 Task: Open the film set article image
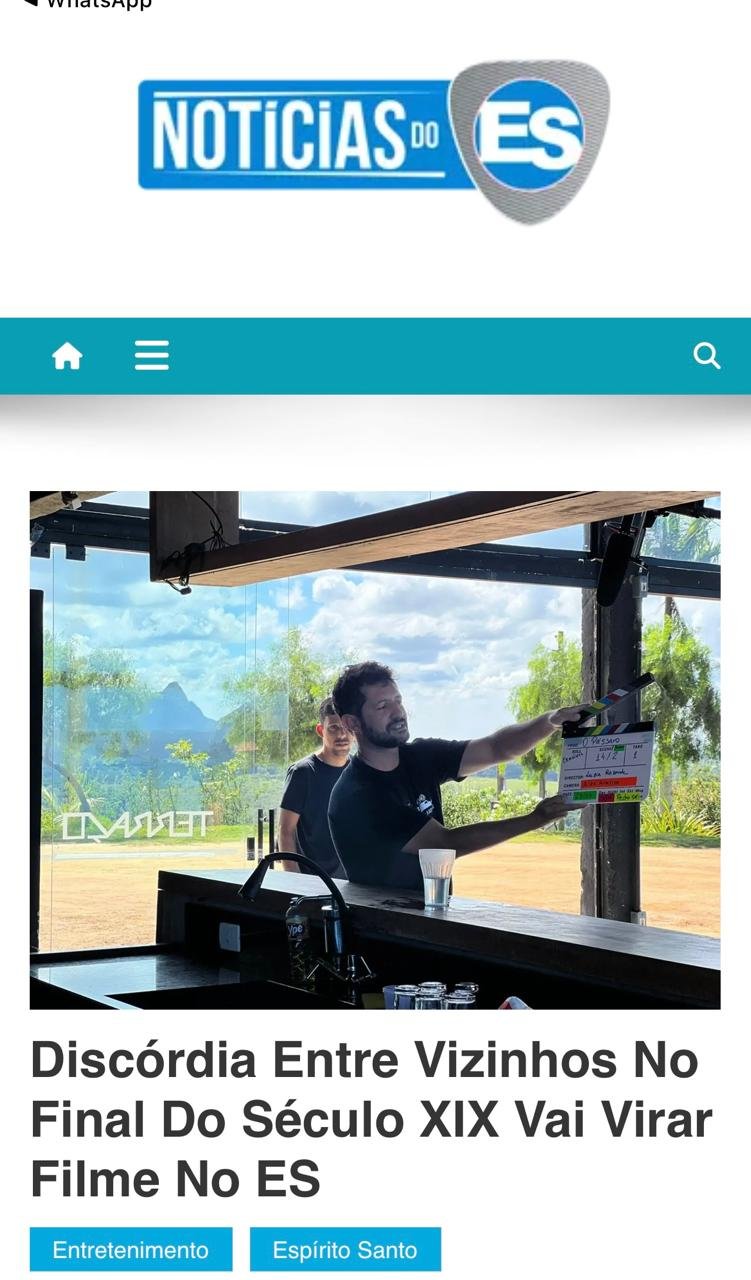coord(375,750)
